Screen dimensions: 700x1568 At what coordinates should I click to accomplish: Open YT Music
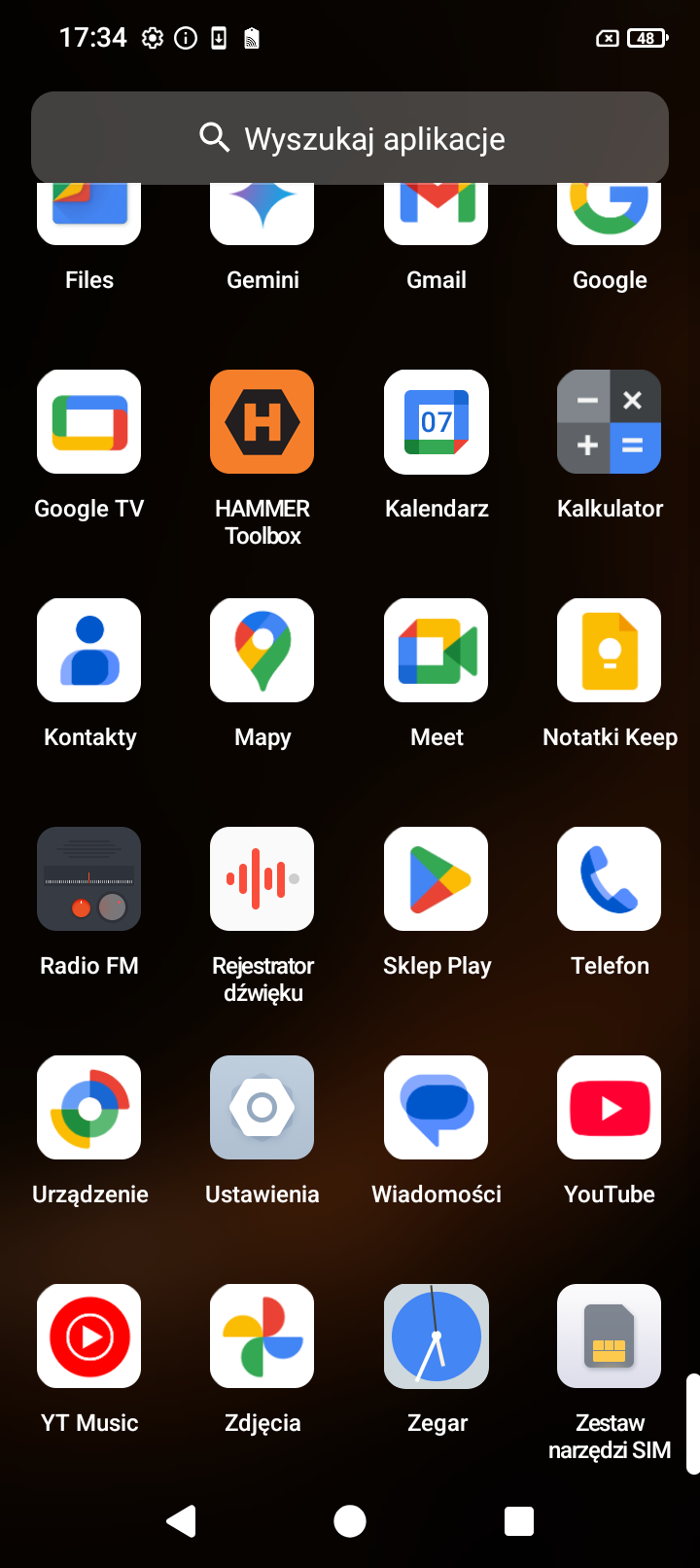[89, 1336]
